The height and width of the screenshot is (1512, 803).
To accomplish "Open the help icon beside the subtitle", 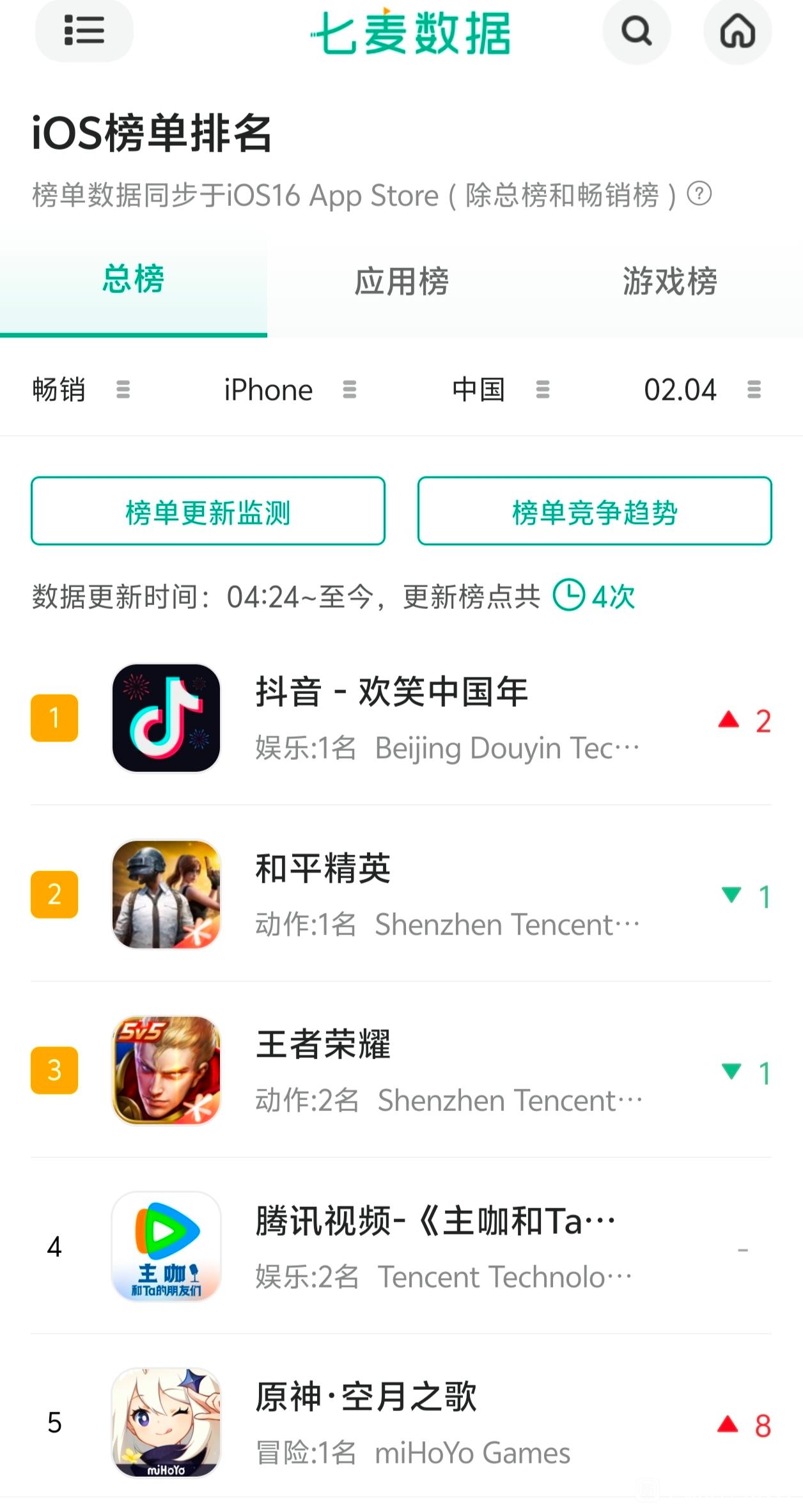I will pos(699,193).
